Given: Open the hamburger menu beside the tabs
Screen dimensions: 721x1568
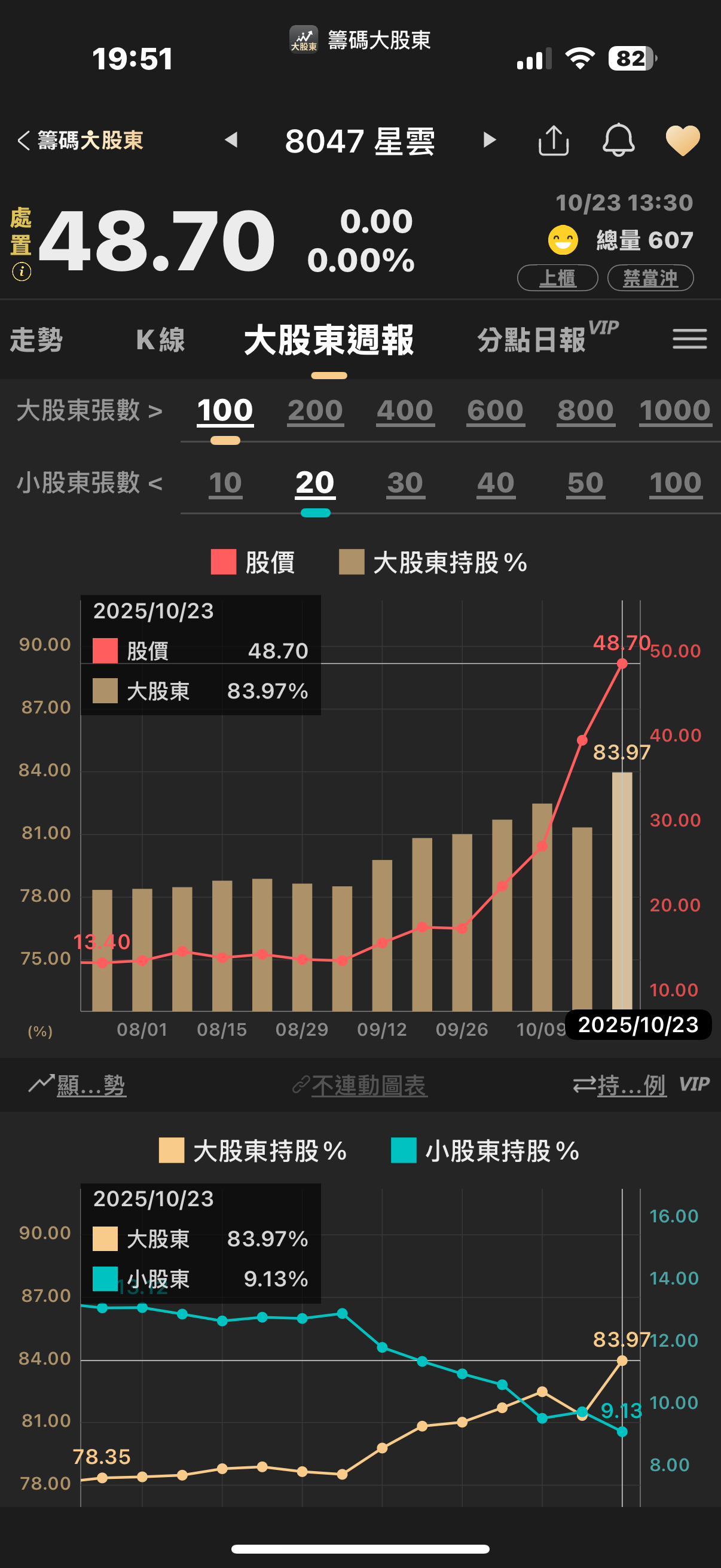Looking at the screenshot, I should (x=689, y=339).
